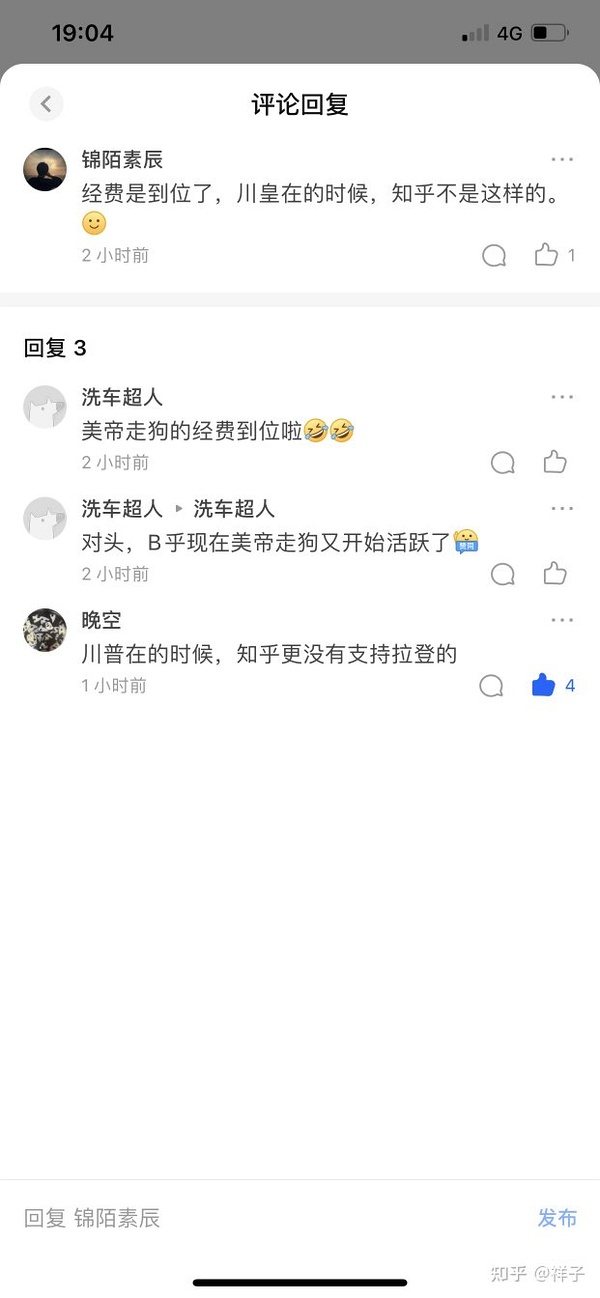Like 锦陌素辰's comment
The height and width of the screenshot is (1298, 600).
pos(546,255)
